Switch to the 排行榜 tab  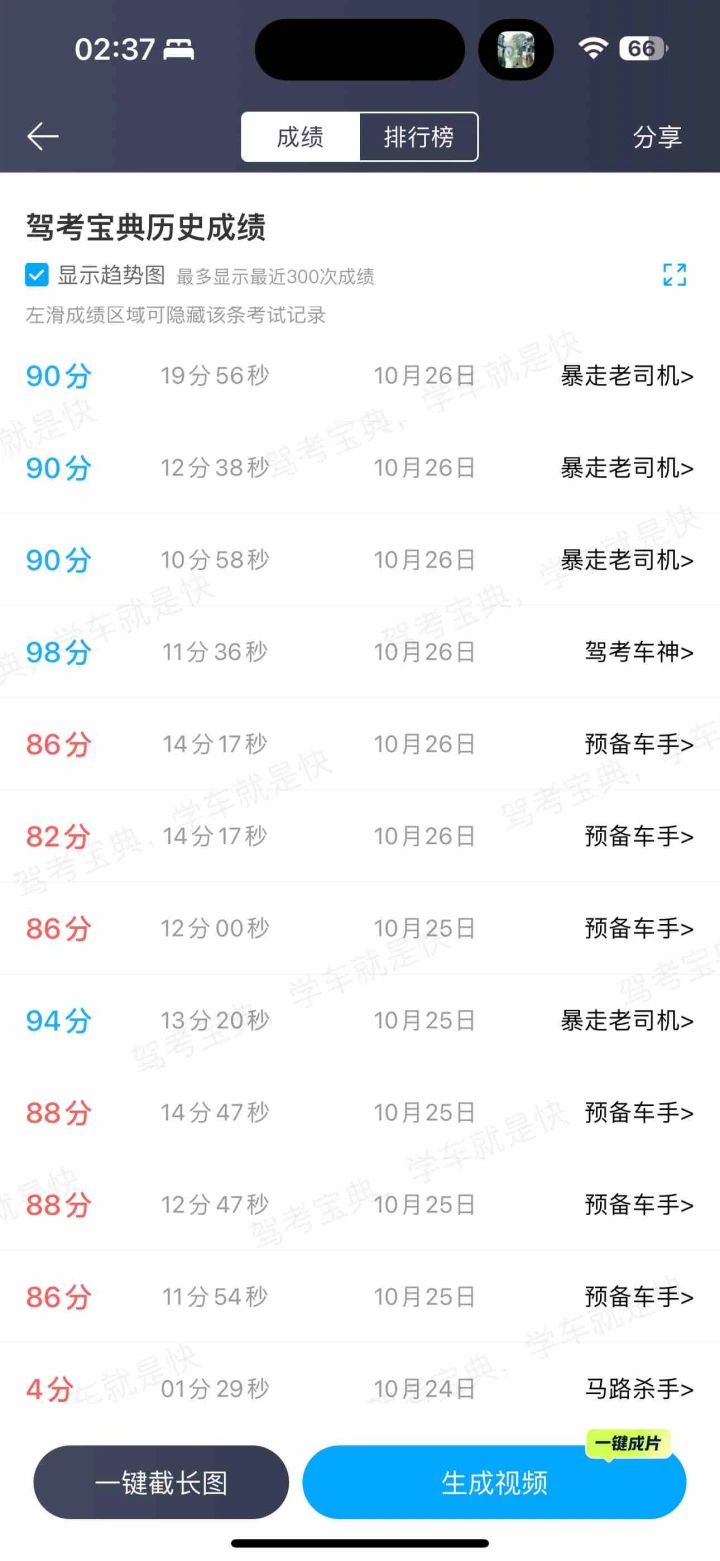418,137
